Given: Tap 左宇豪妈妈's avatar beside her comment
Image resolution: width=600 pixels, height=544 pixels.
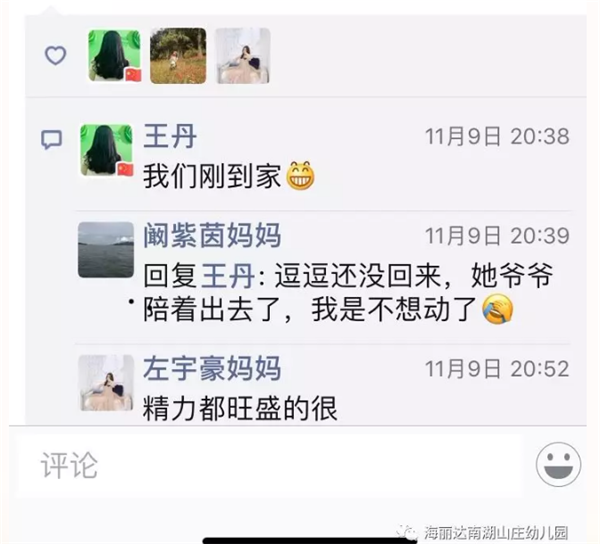Looking at the screenshot, I should [106, 382].
